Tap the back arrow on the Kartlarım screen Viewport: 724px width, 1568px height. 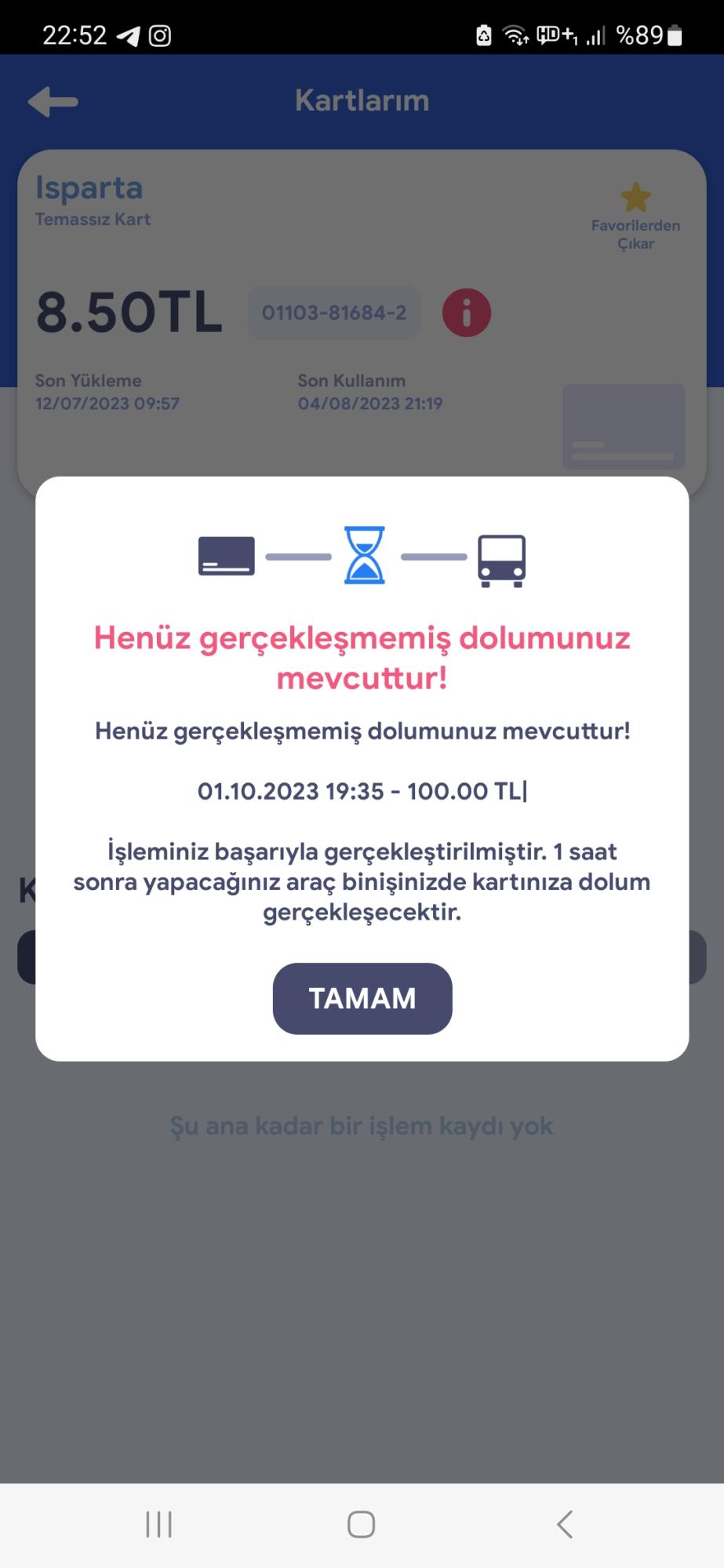coord(52,100)
